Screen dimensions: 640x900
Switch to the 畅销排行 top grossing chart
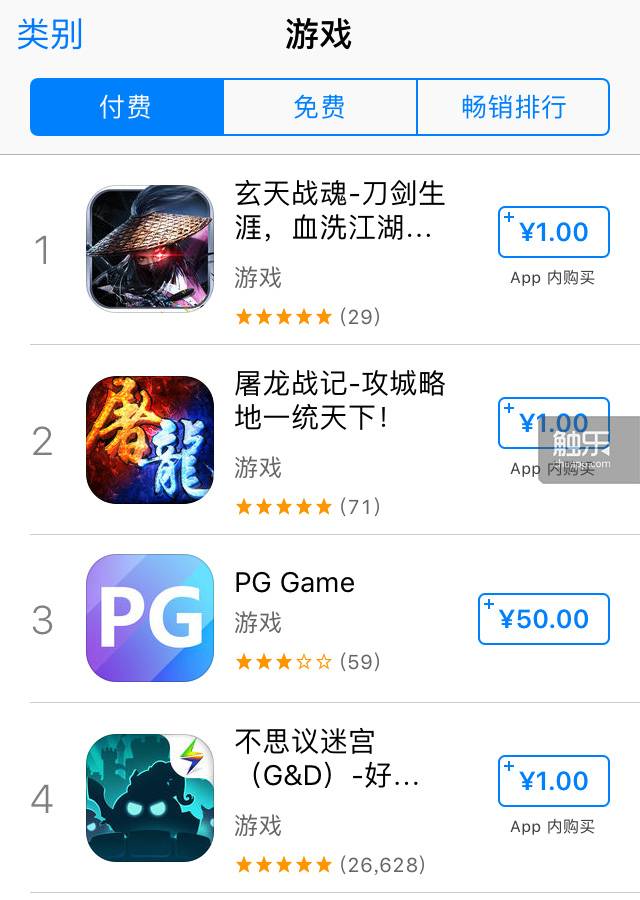point(513,107)
